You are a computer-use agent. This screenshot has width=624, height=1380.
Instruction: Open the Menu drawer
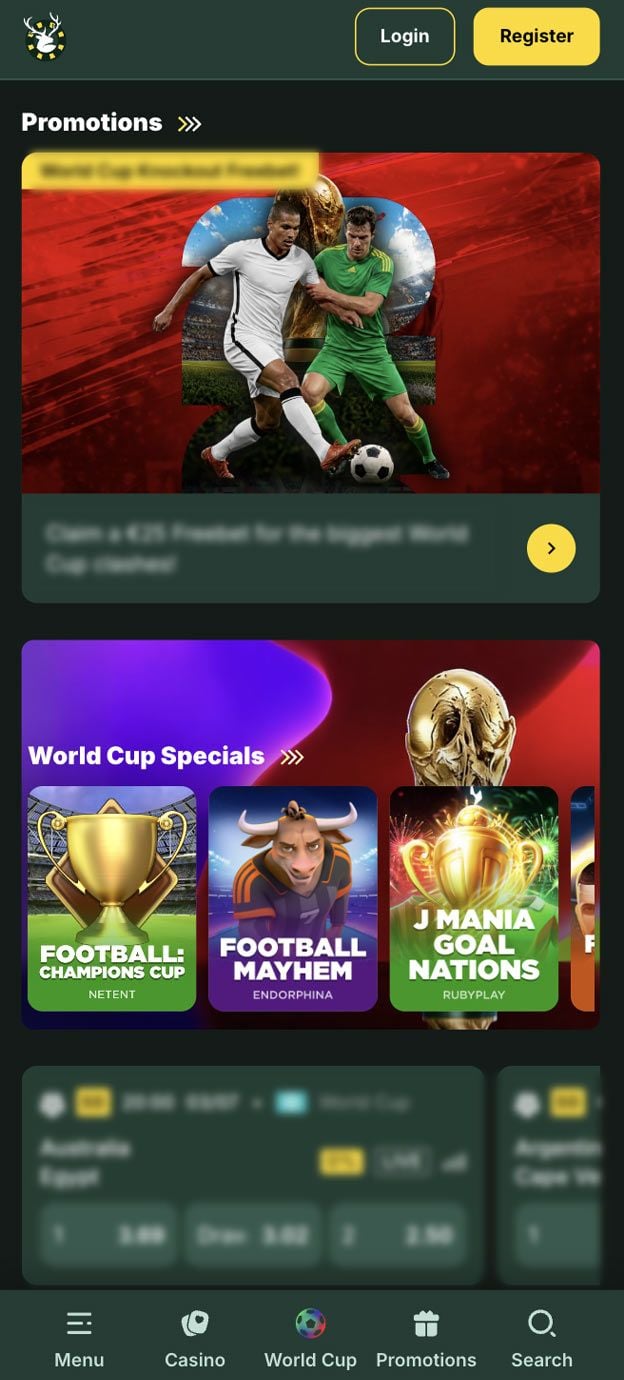pyautogui.click(x=79, y=1339)
